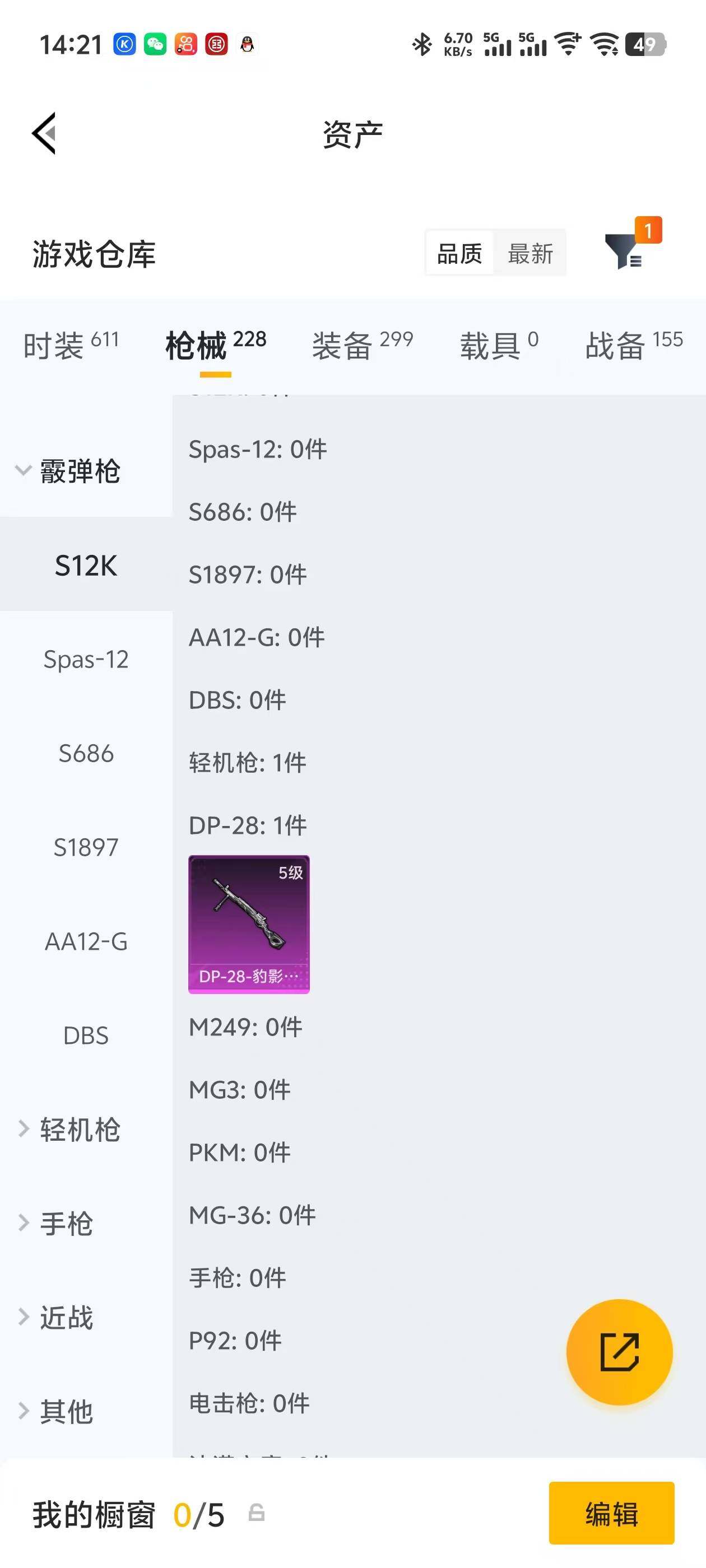The width and height of the screenshot is (706, 1568).
Task: Expand the 手枪 category
Action: [67, 1224]
